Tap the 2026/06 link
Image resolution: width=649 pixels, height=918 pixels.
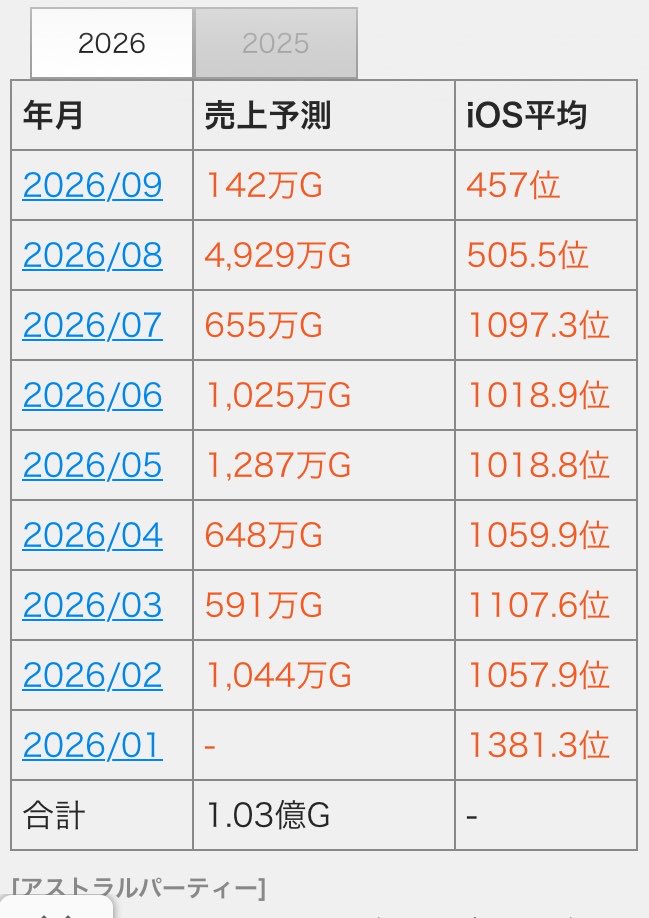(x=92, y=395)
